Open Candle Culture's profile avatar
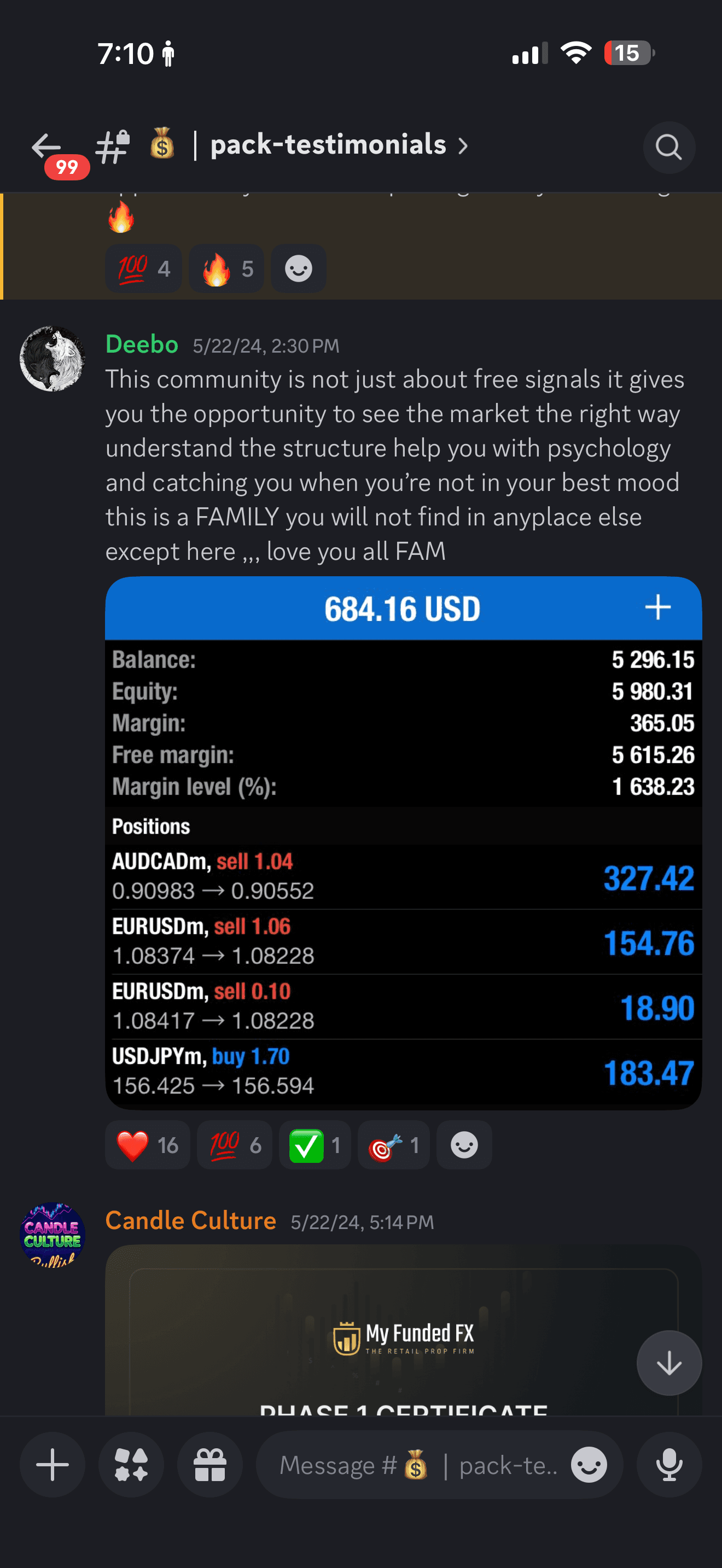This screenshot has width=722, height=1568. coord(53,1234)
